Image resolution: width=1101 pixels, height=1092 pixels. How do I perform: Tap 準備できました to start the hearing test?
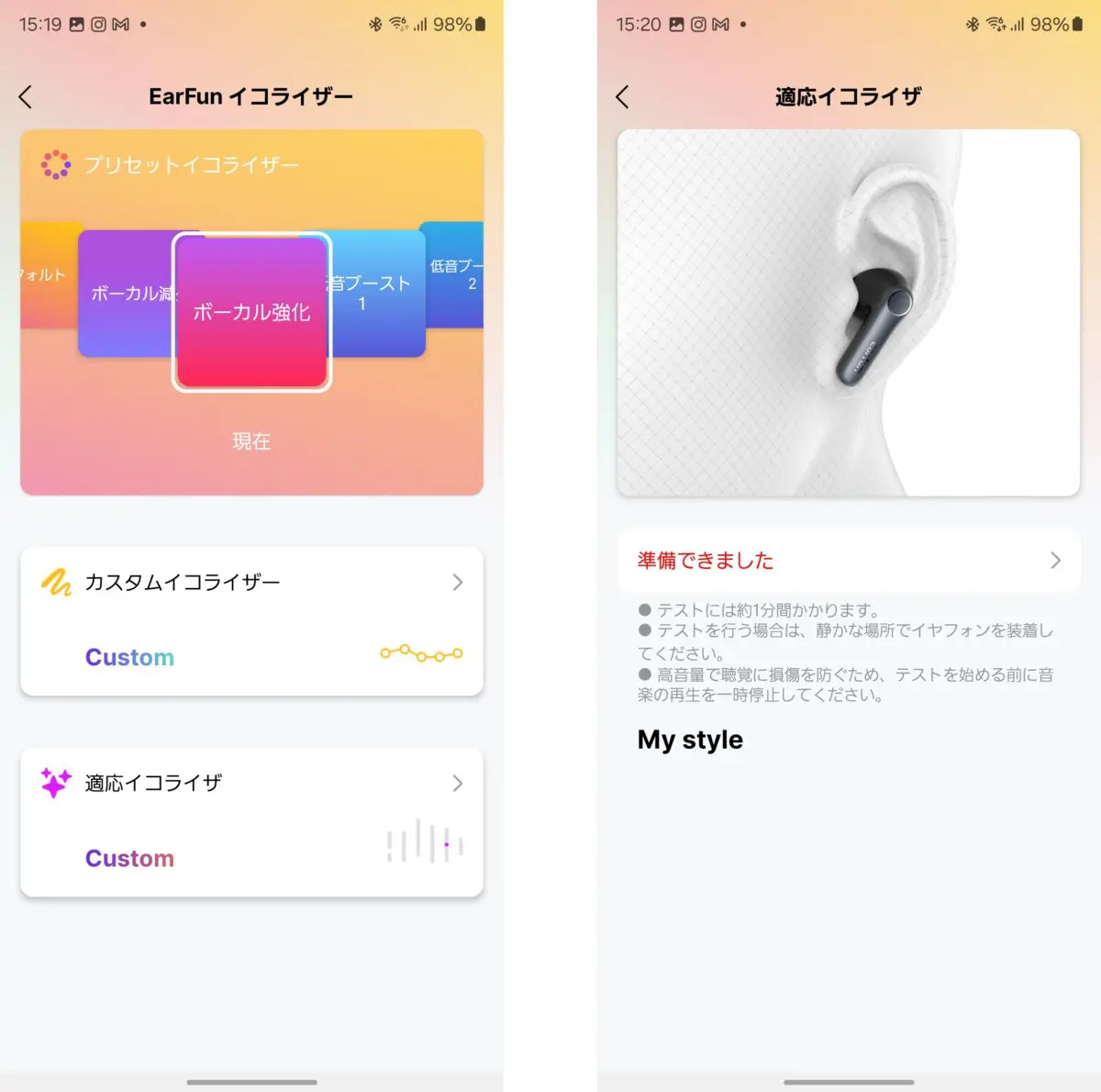point(848,561)
